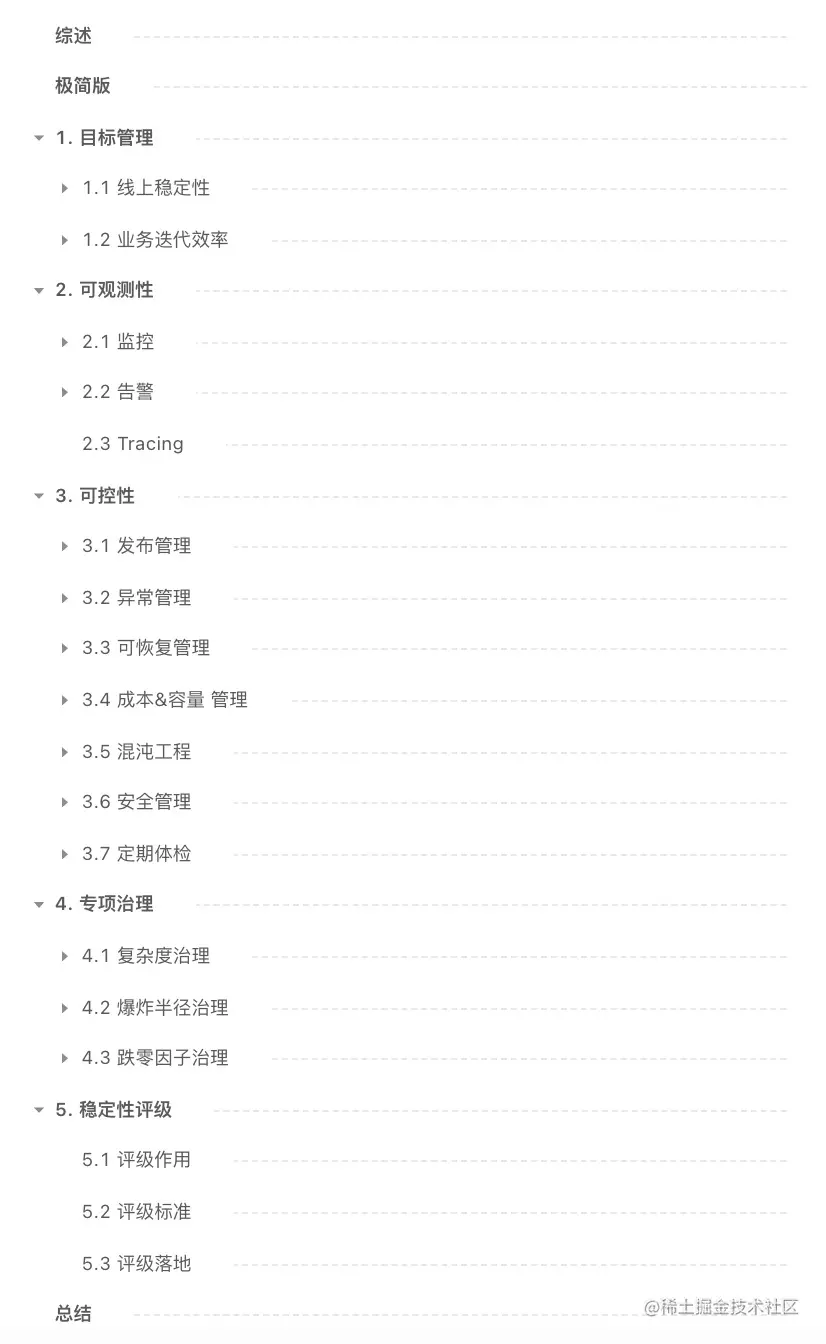Expand the 3.1 发布管理 arrow
This screenshot has width=826, height=1344.
65,546
